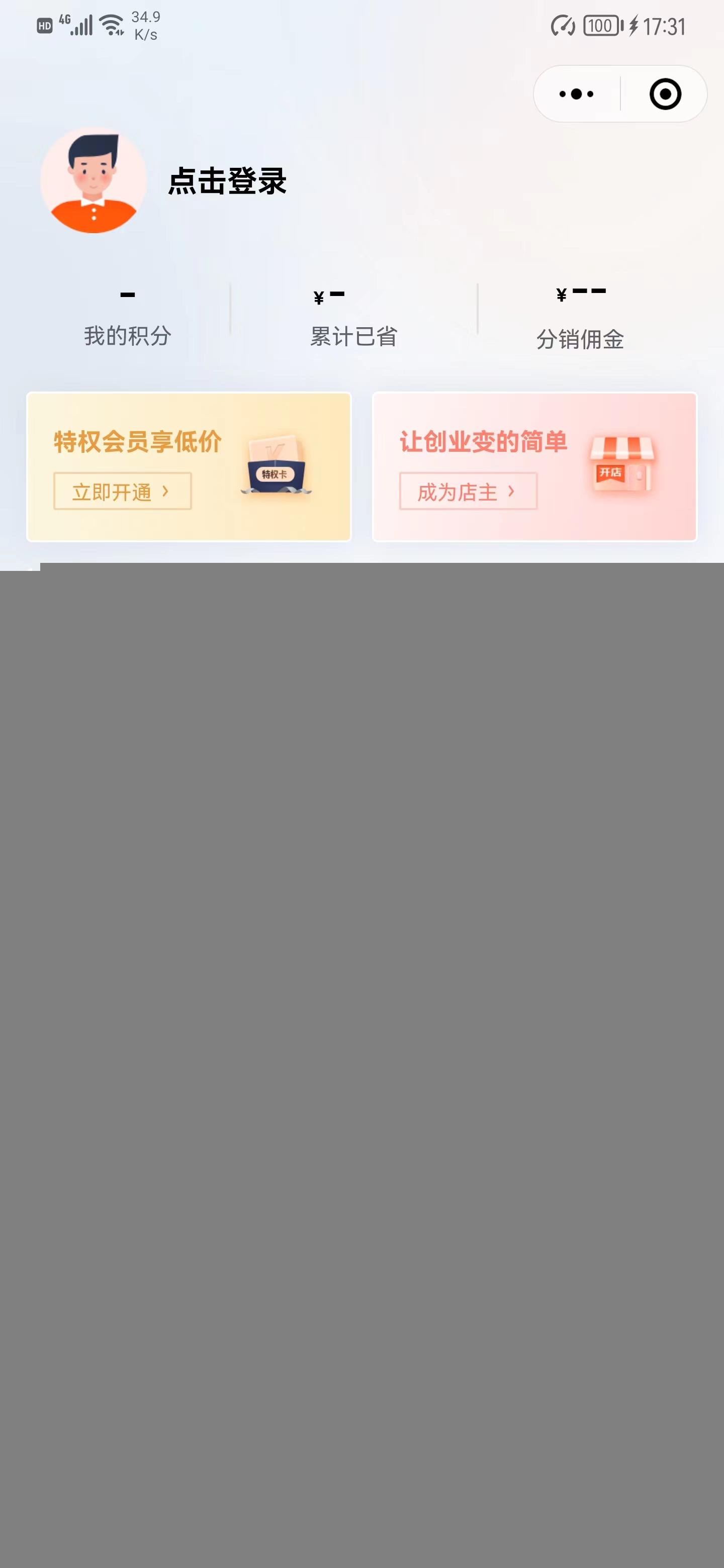
Task: Tap 点击登录 to log in
Action: (227, 181)
